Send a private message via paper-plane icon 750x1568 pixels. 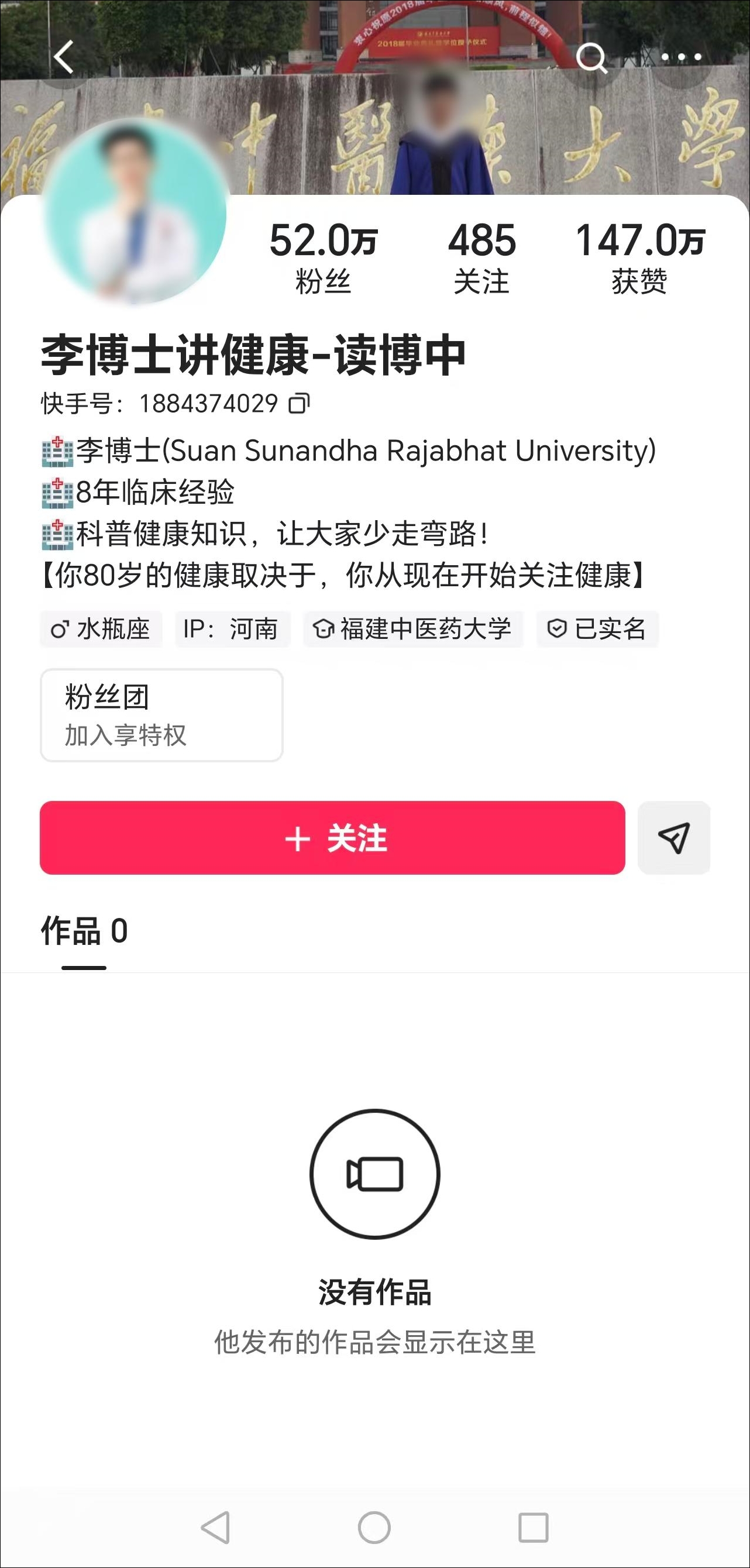tap(674, 838)
